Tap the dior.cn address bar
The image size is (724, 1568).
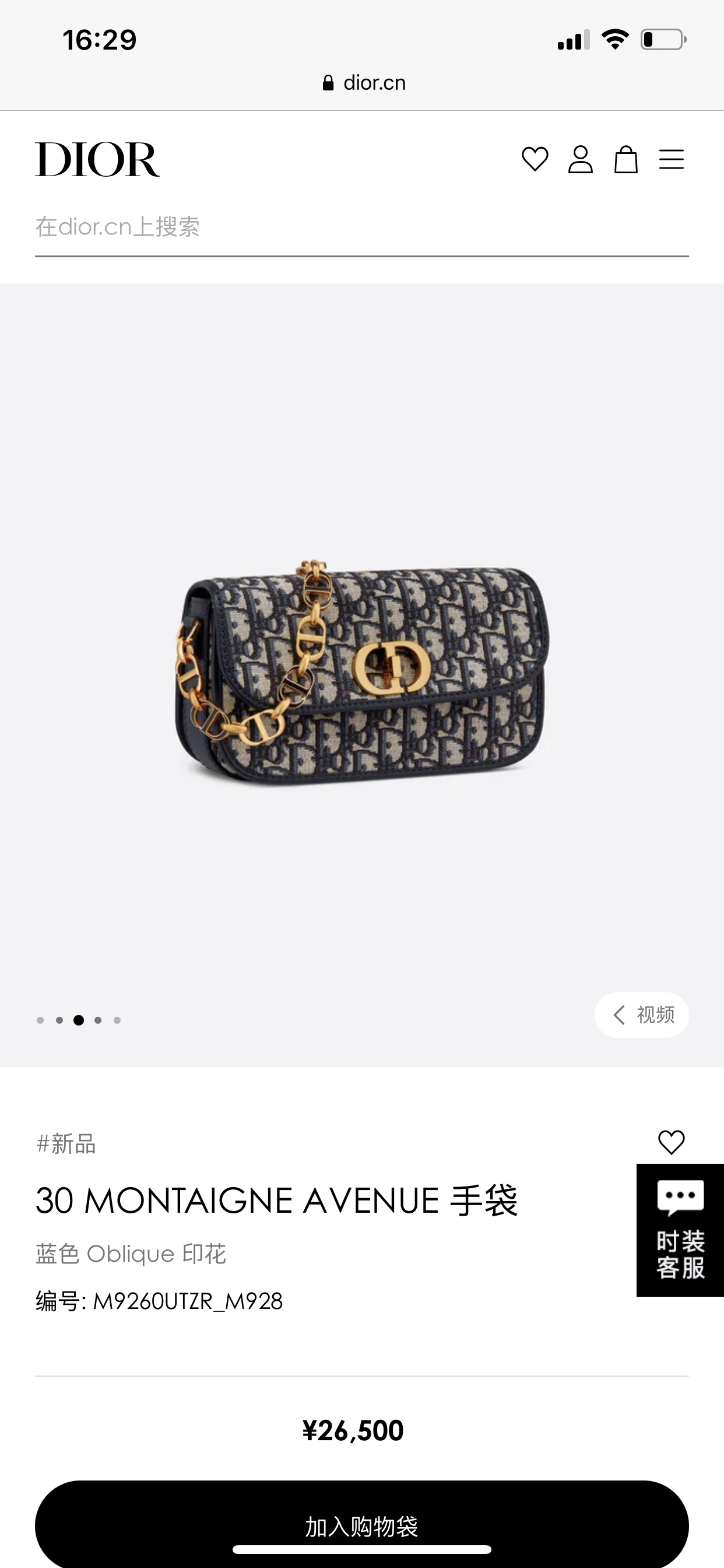coord(364,83)
